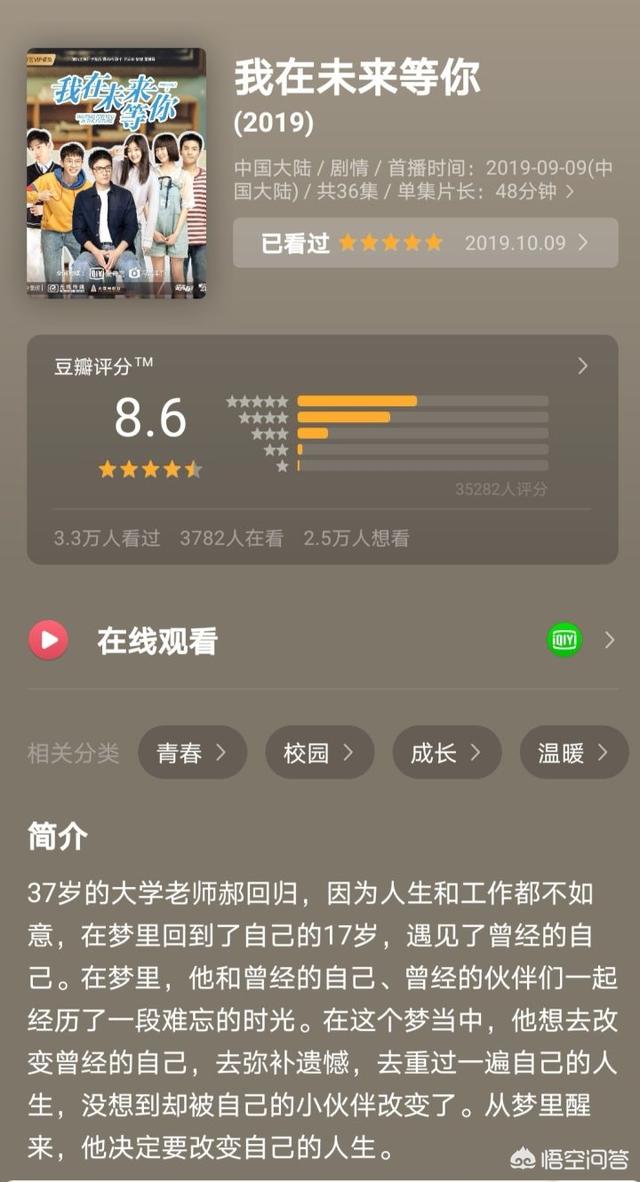This screenshot has height=1182, width=640.
Task: Open the 成长 category chip
Action: coord(447,752)
